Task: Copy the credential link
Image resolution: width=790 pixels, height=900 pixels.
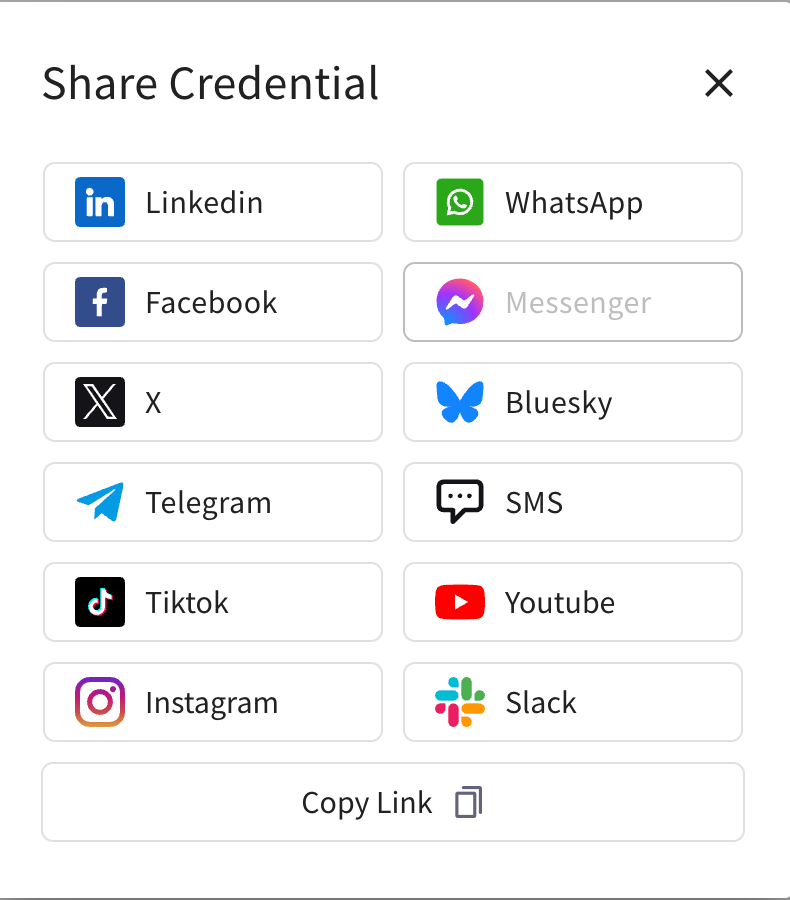Action: click(x=392, y=802)
